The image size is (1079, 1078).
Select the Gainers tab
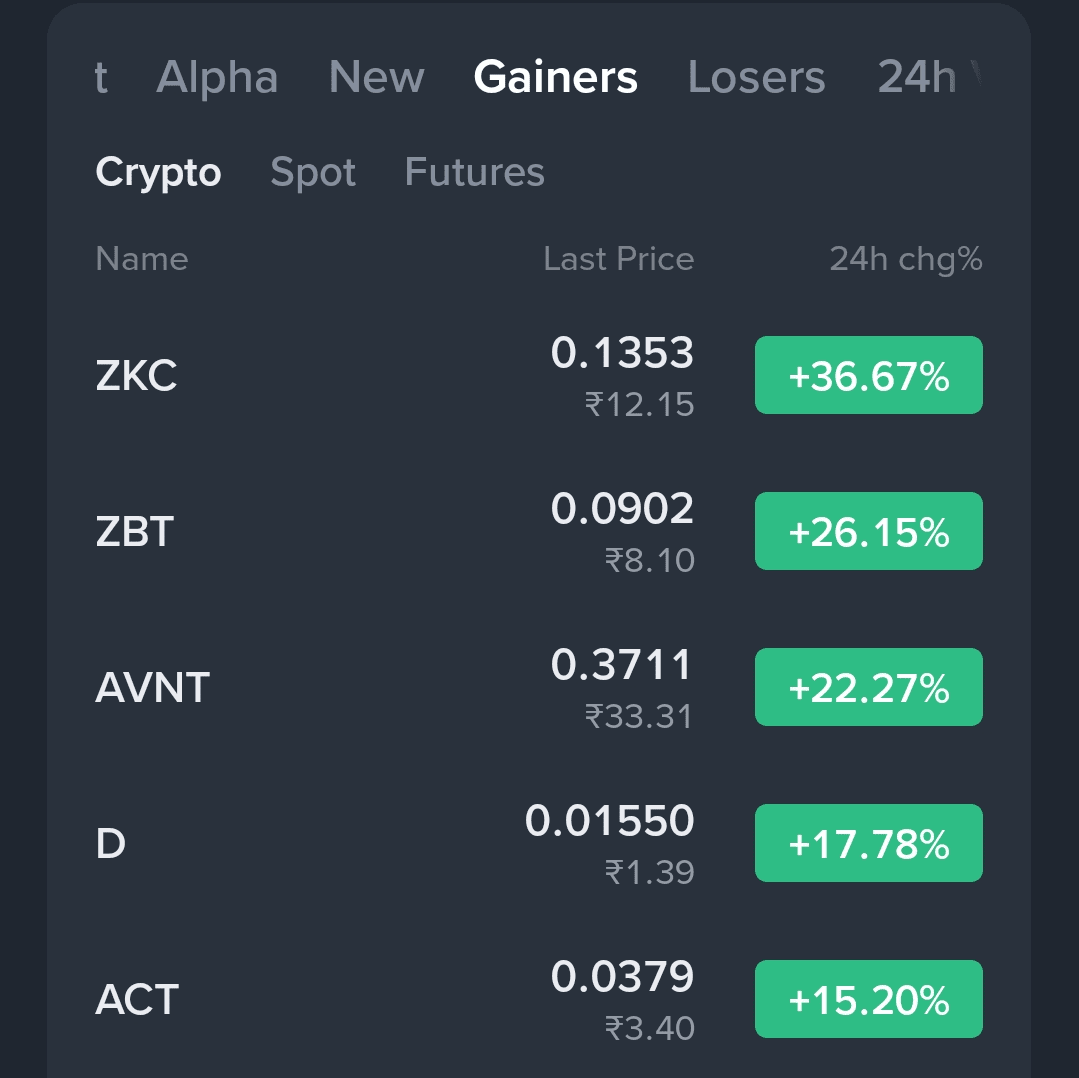(555, 77)
